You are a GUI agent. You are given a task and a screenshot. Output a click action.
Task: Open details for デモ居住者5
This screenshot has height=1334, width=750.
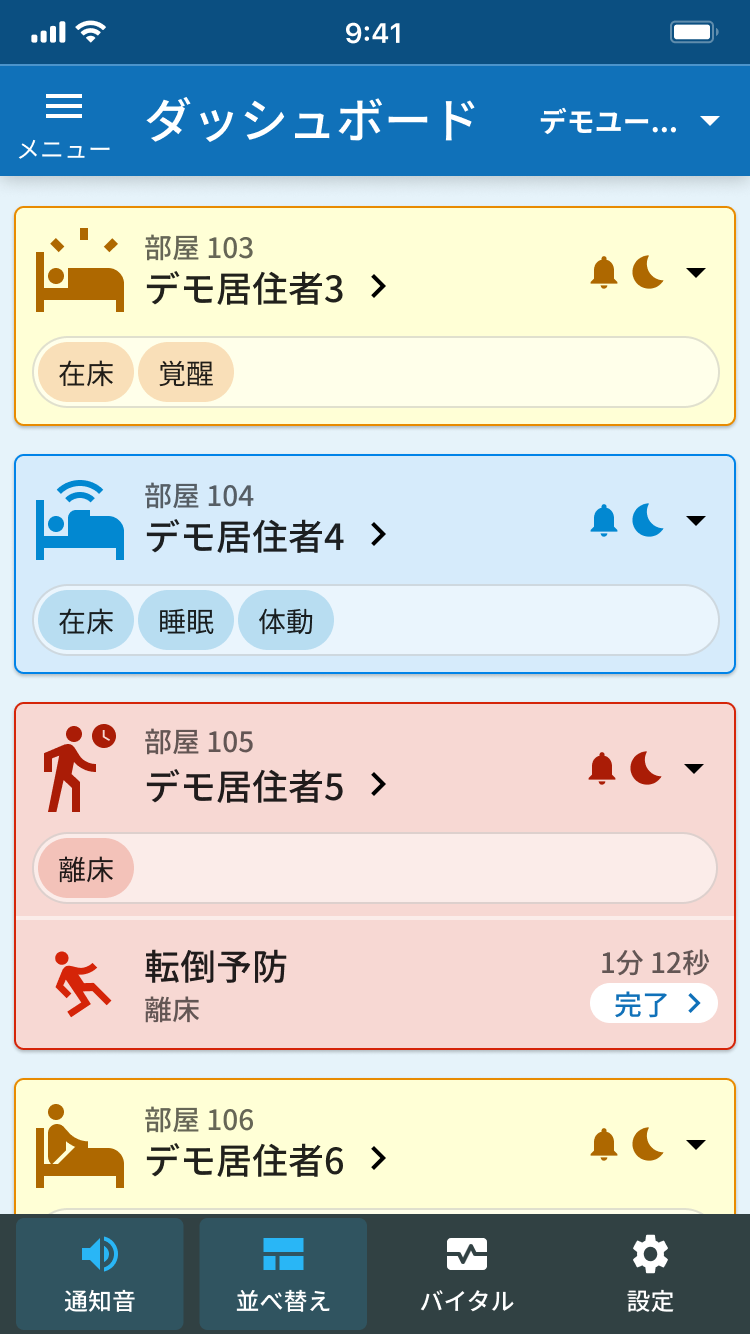tap(266, 785)
